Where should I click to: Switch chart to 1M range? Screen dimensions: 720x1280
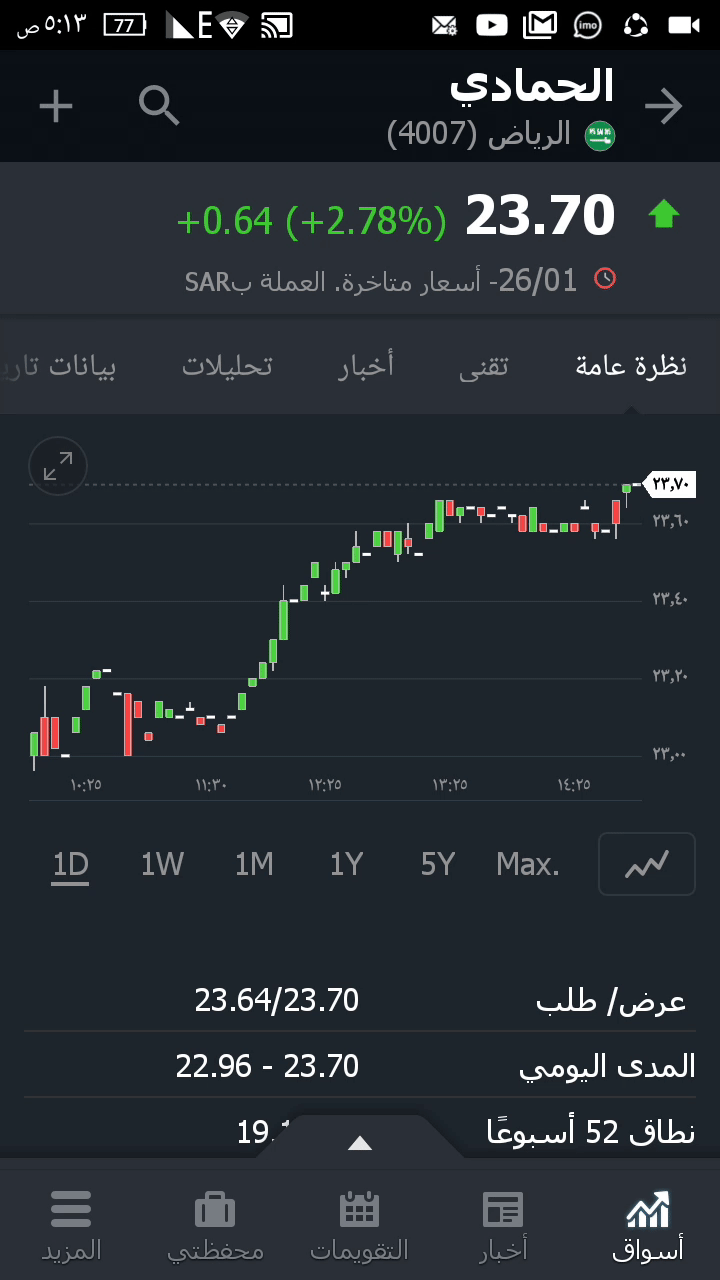click(x=254, y=864)
